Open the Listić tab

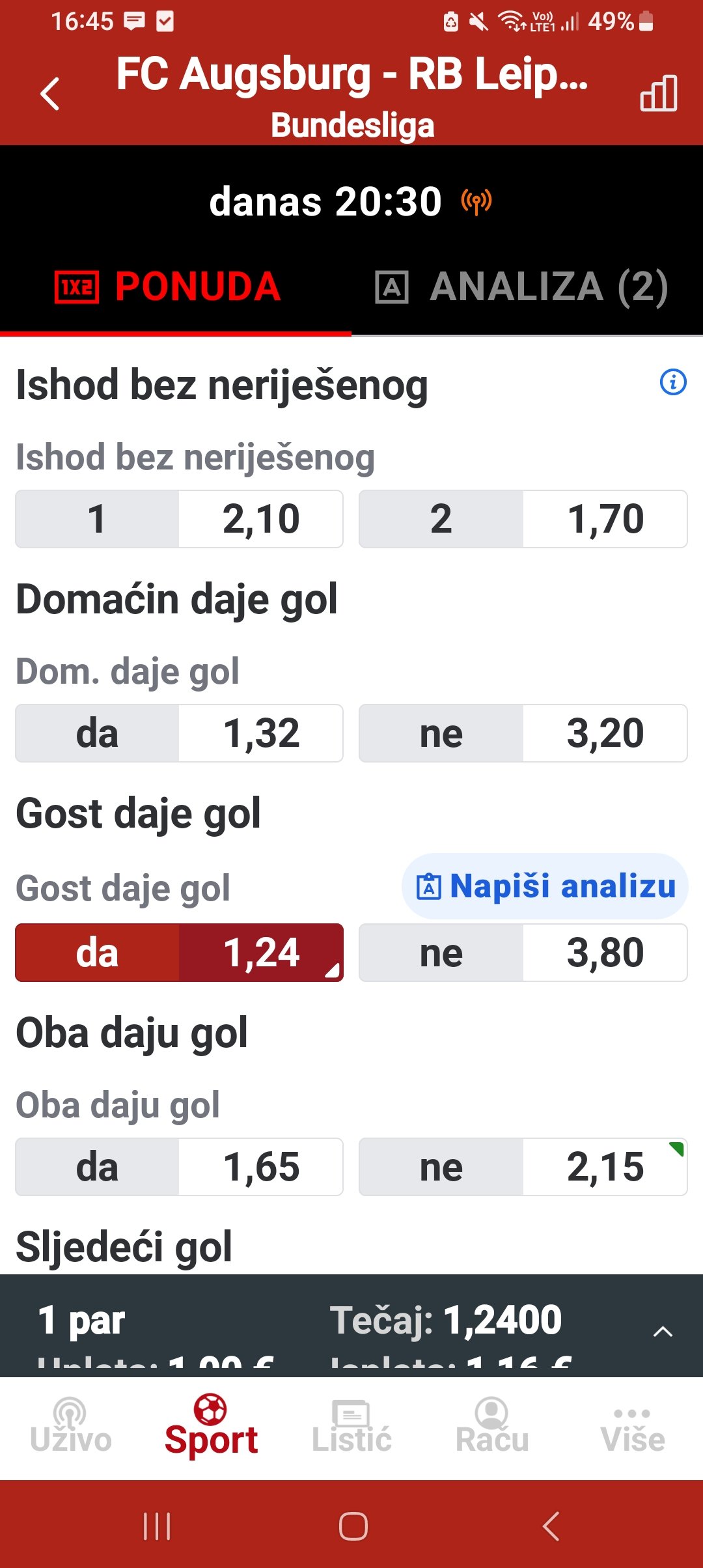351,1426
